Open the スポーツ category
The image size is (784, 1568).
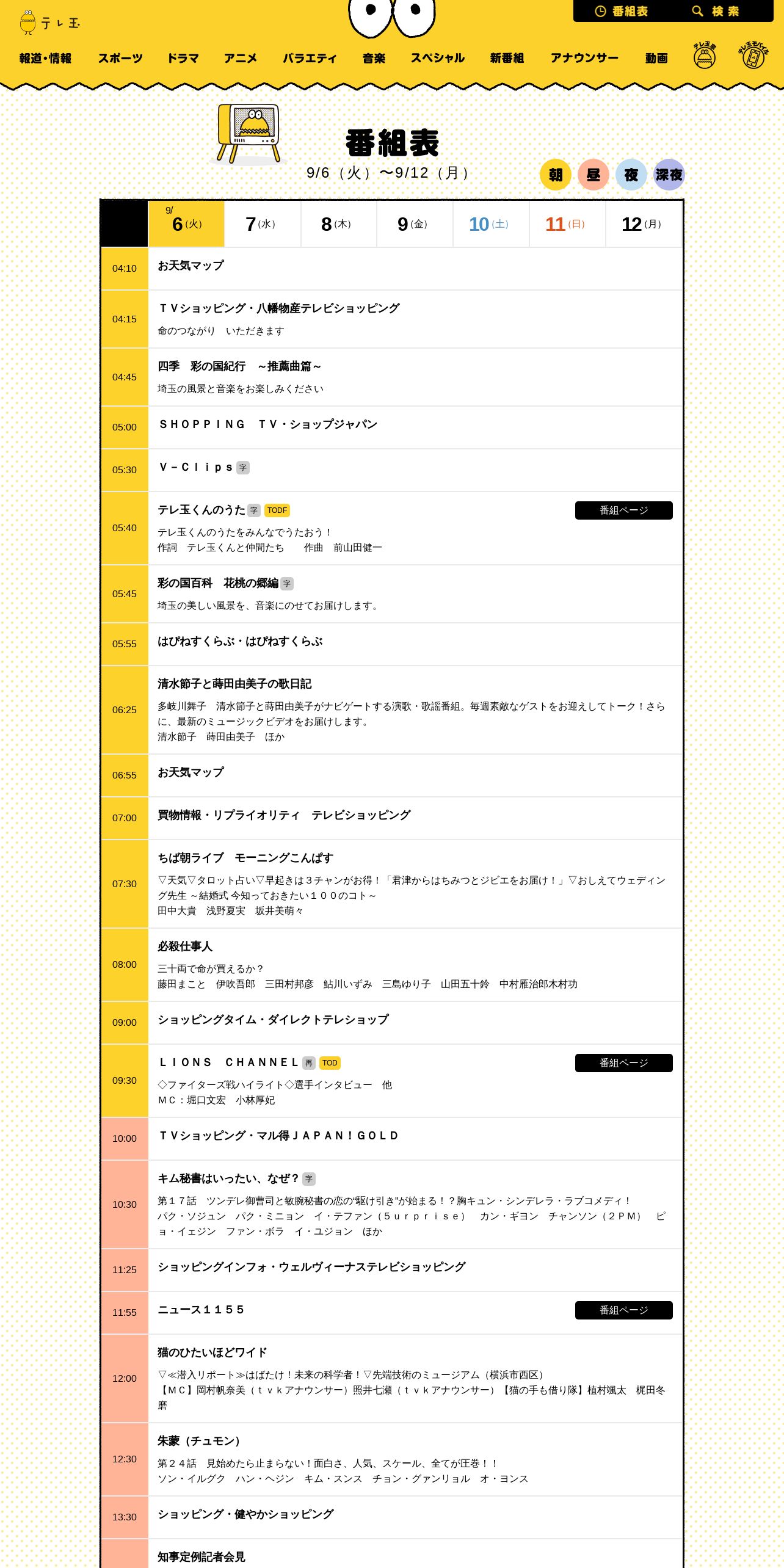[x=120, y=58]
